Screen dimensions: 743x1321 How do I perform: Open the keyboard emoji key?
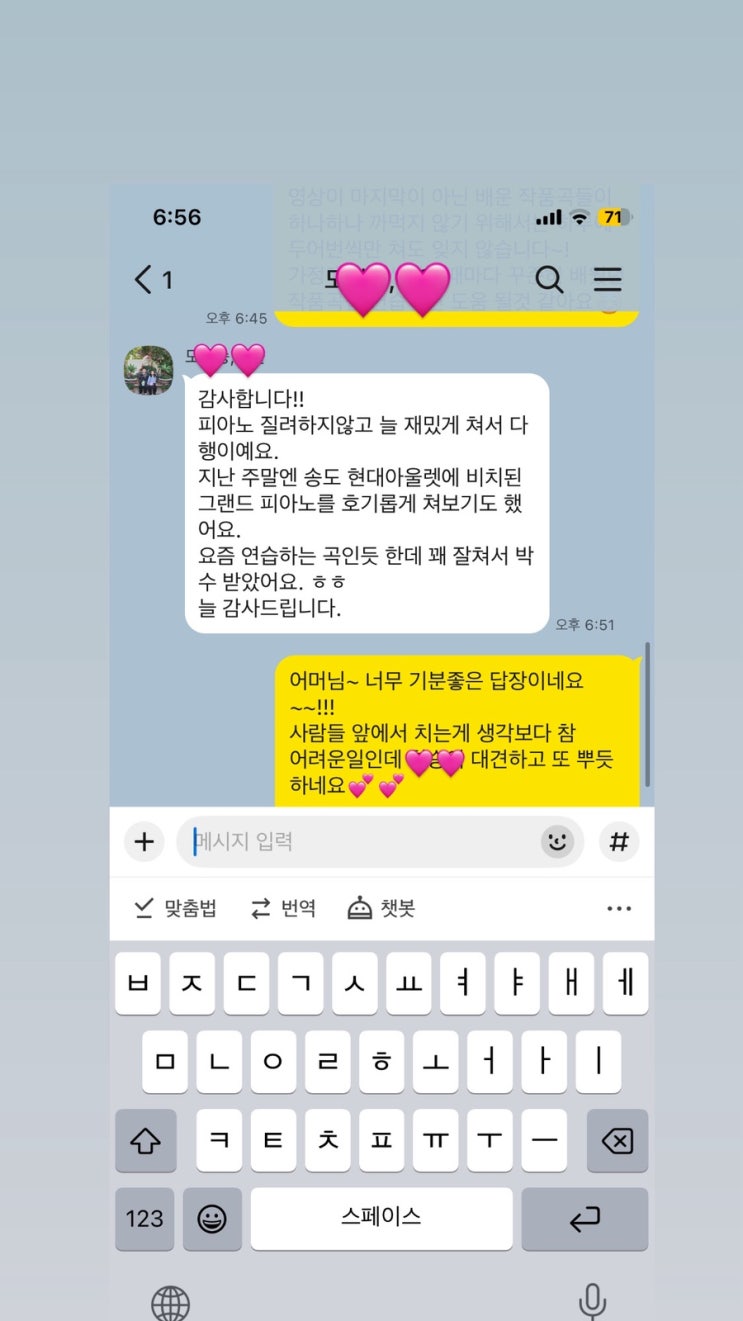coord(212,1218)
